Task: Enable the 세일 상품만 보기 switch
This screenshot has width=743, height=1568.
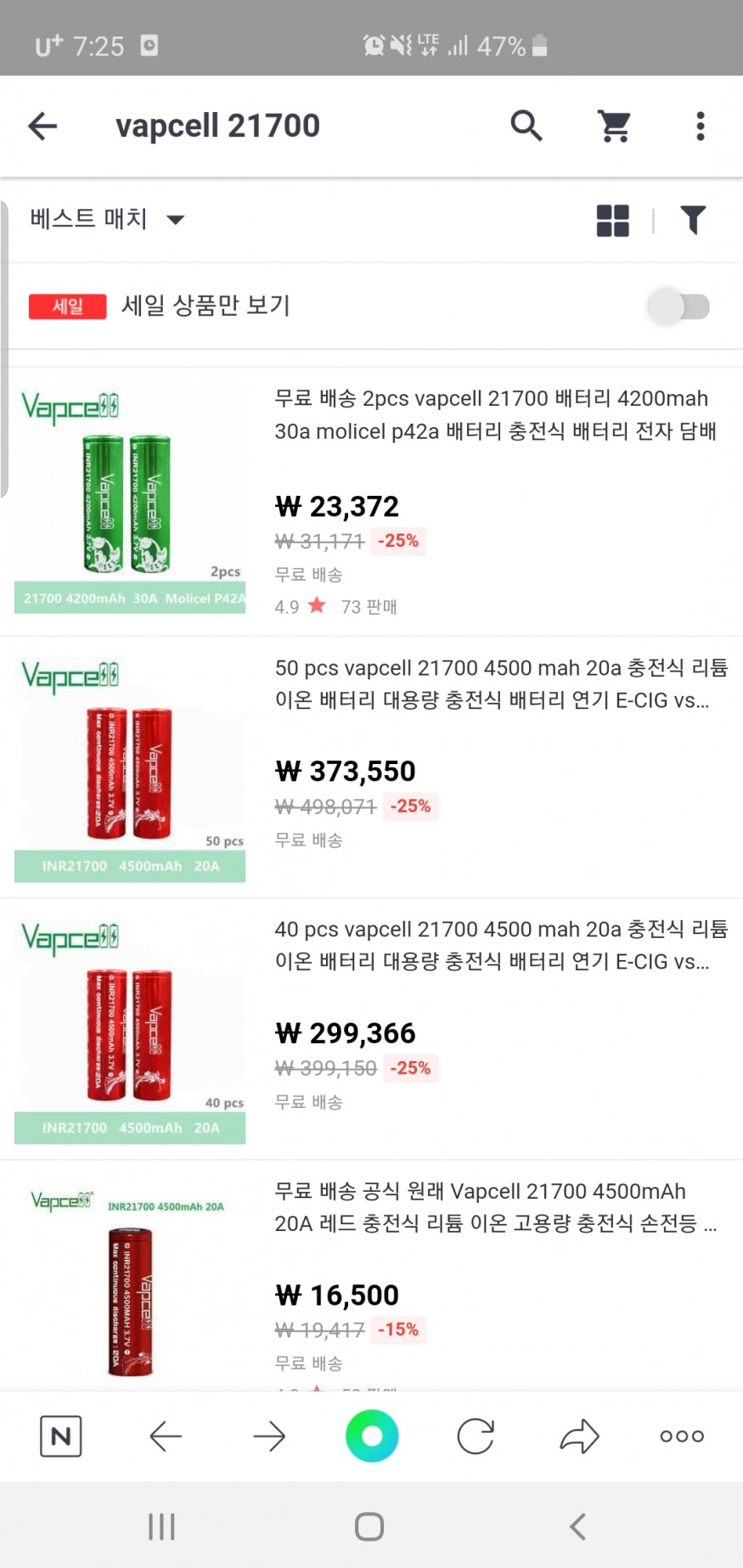Action: click(x=679, y=306)
